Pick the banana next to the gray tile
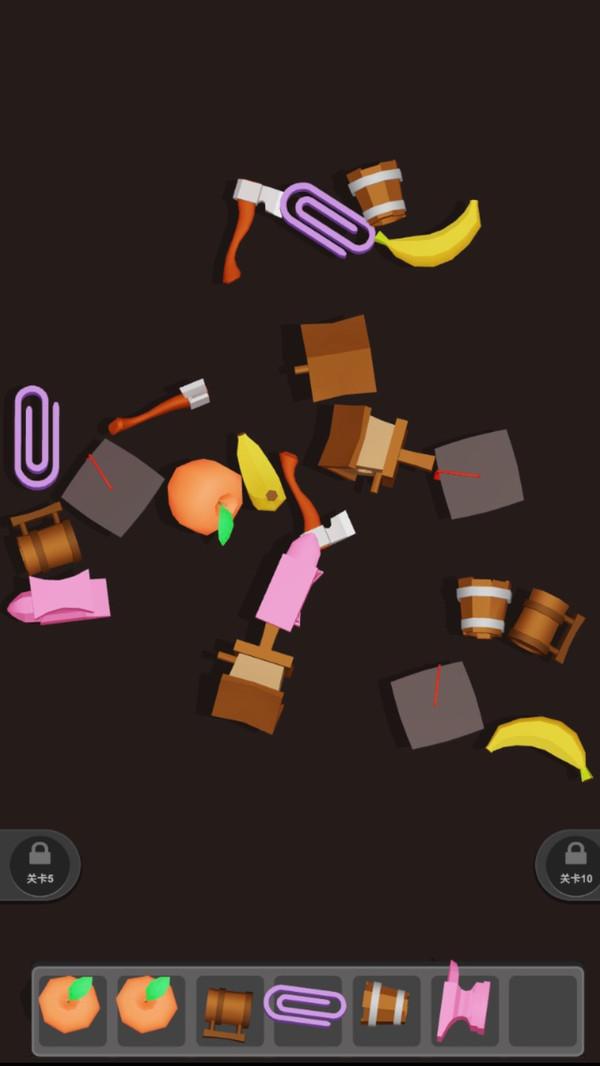The image size is (600, 1066). coord(538,740)
